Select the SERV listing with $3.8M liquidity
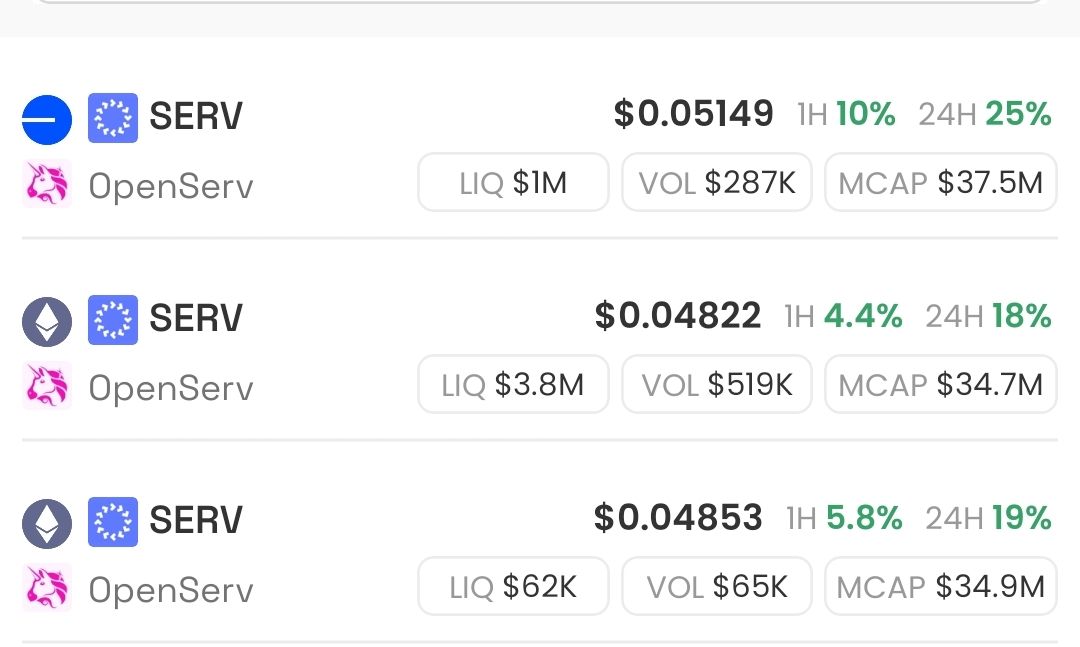The image size is (1080, 647). pos(540,352)
